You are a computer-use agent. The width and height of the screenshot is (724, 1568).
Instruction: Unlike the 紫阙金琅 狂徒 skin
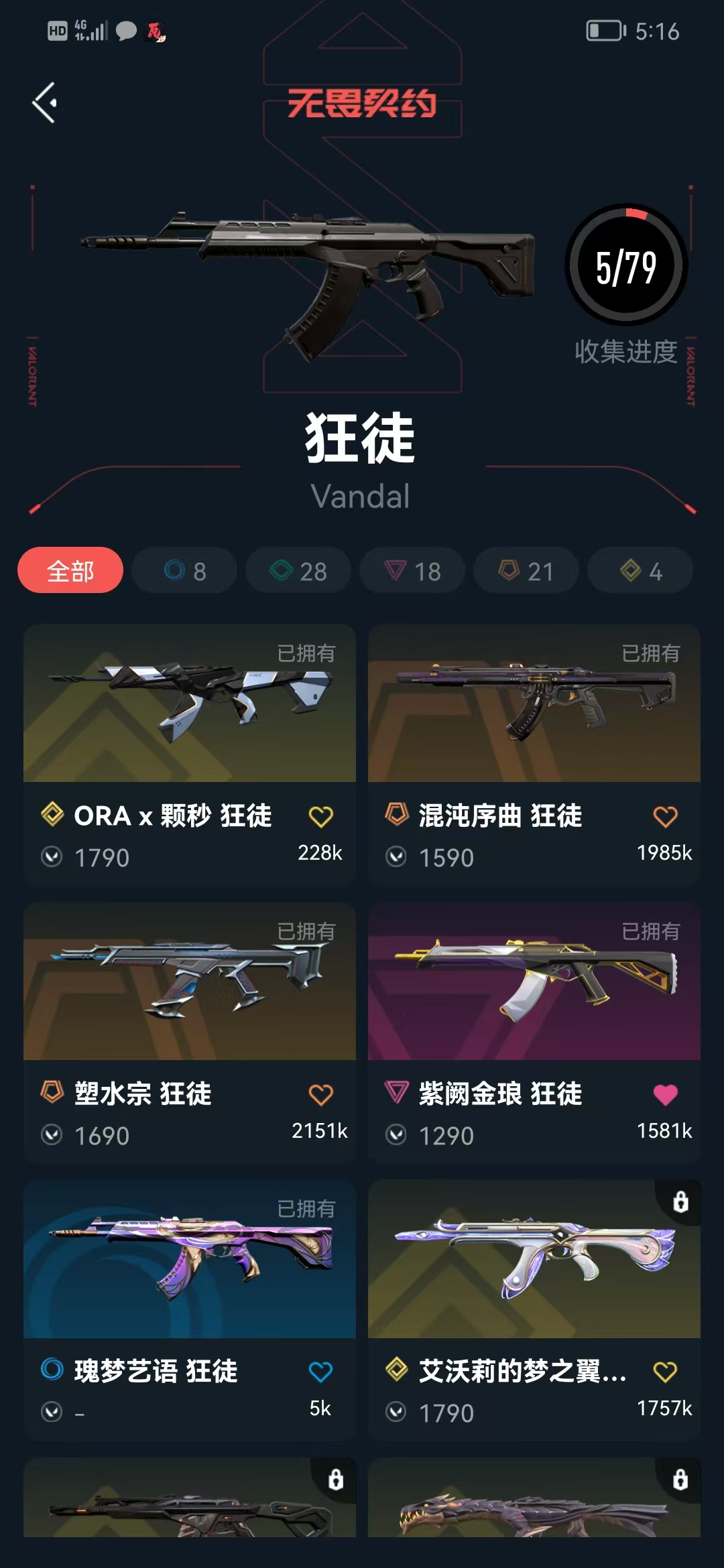pyautogui.click(x=665, y=1095)
